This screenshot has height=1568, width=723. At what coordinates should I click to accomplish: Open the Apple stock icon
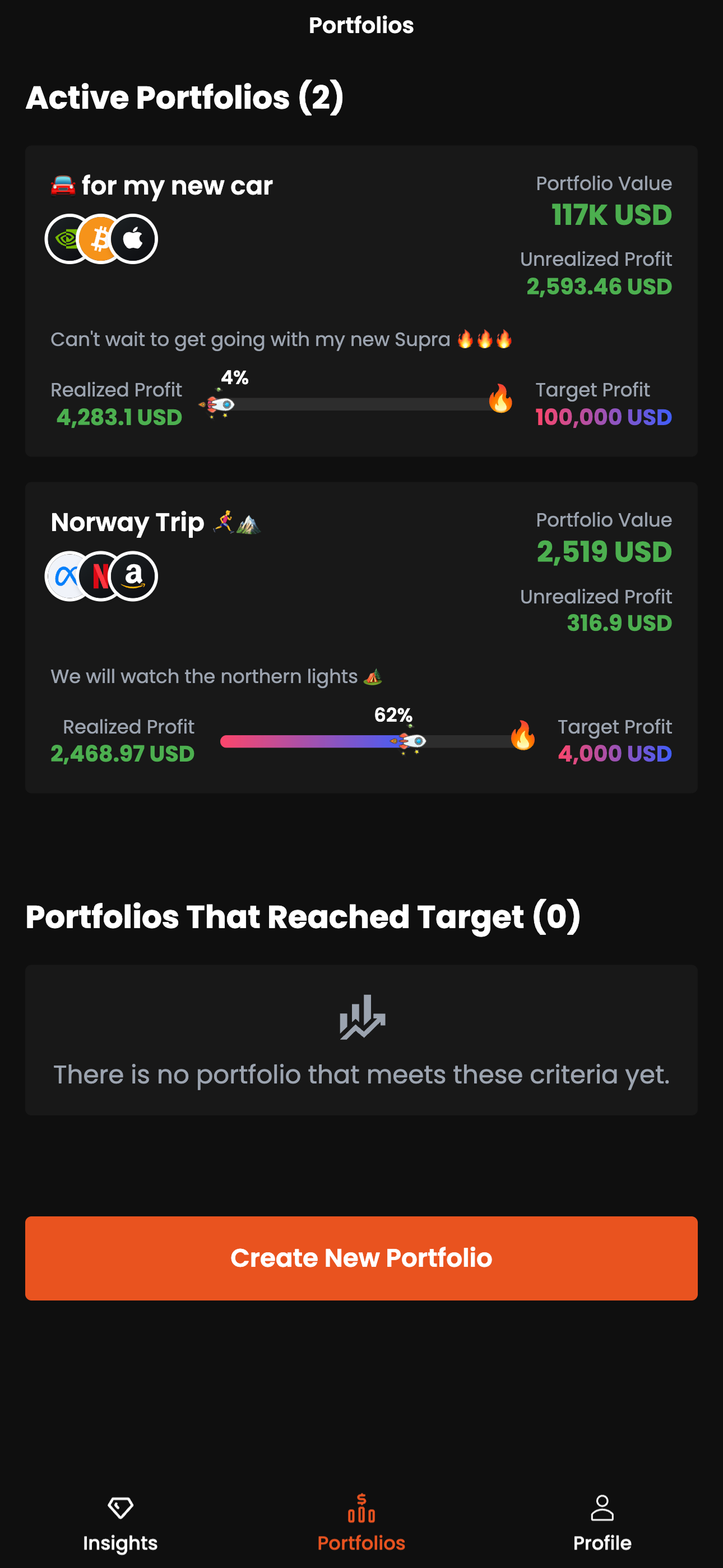point(136,238)
